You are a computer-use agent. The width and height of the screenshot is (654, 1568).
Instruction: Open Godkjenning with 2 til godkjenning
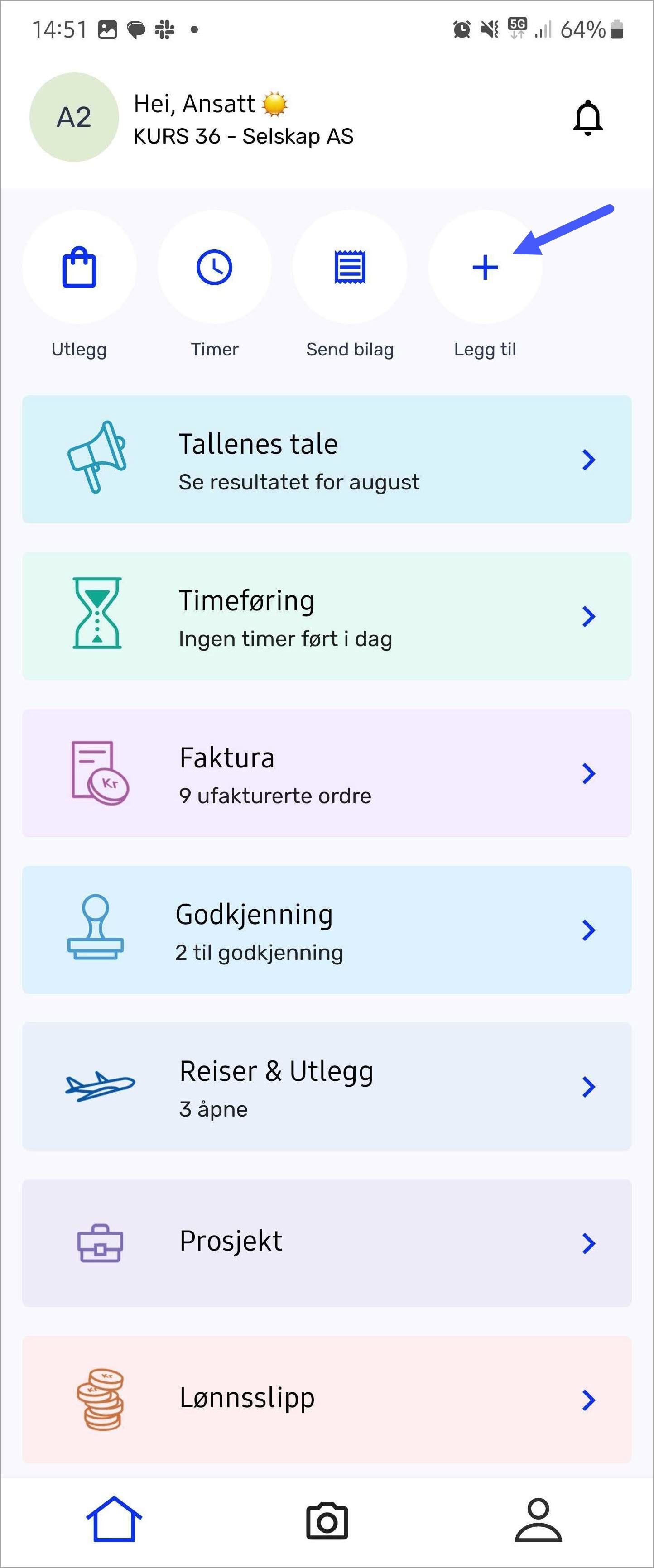click(x=327, y=930)
